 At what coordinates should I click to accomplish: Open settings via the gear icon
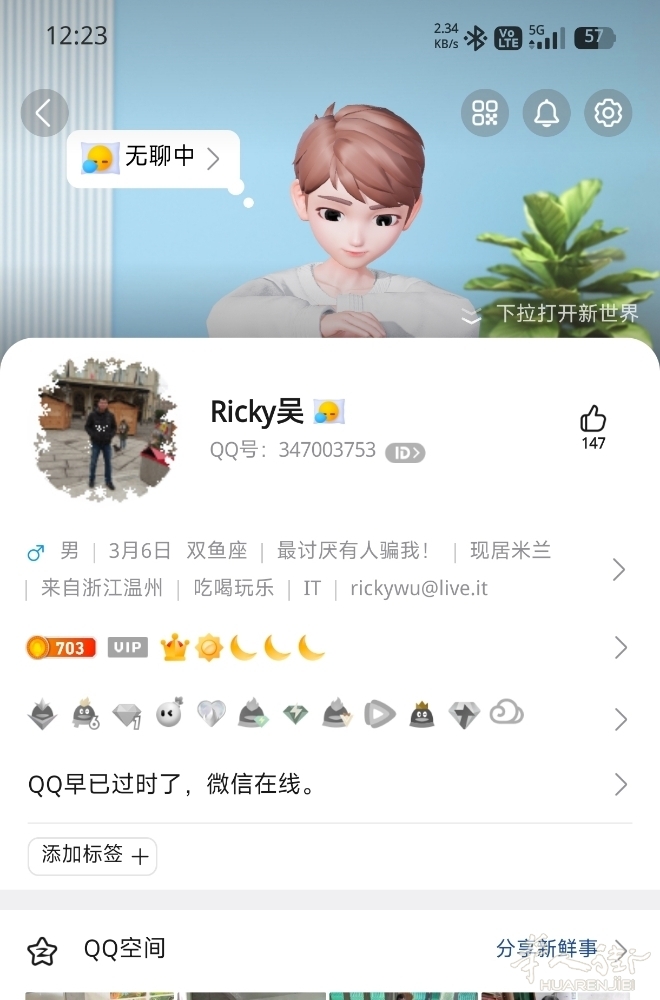[x=608, y=113]
